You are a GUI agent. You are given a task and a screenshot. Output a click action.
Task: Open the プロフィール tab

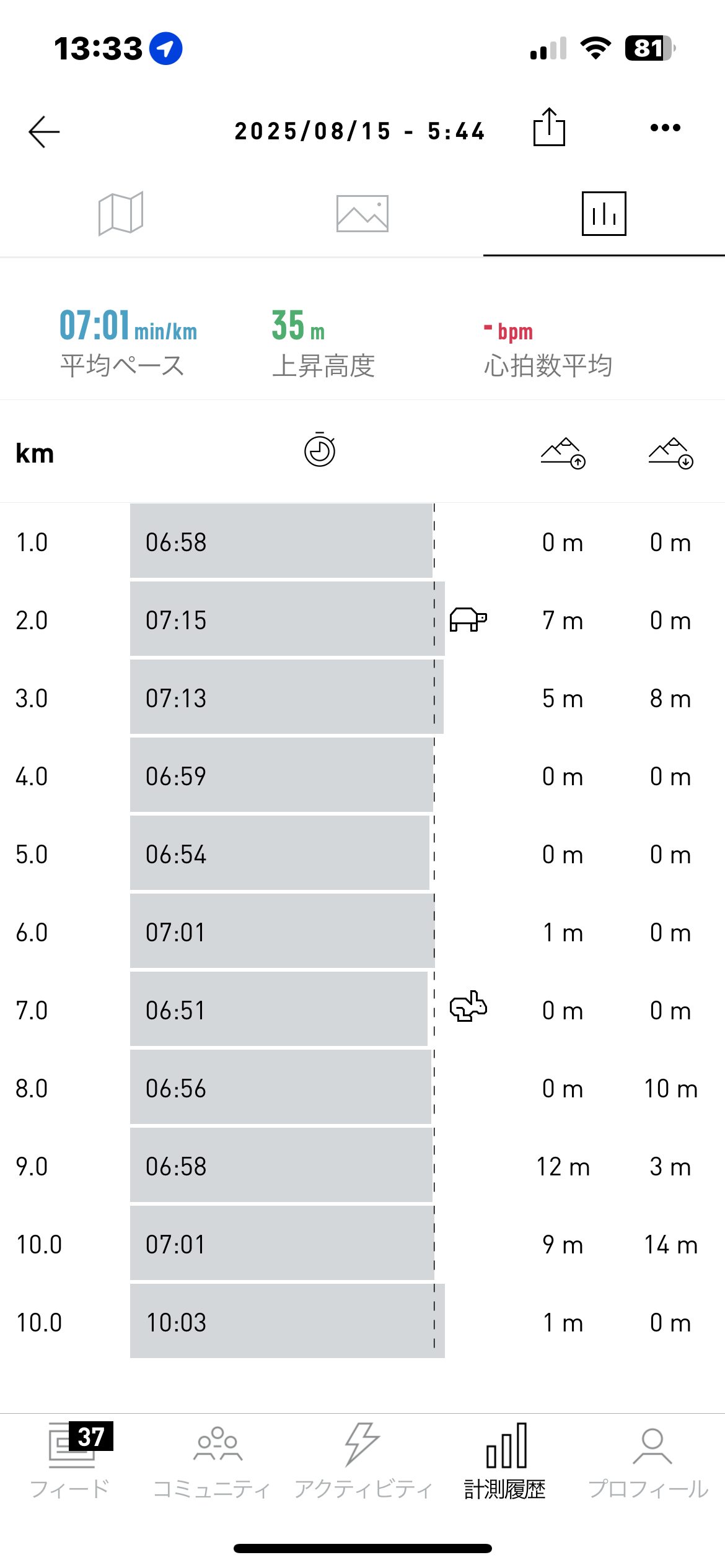point(648,1461)
